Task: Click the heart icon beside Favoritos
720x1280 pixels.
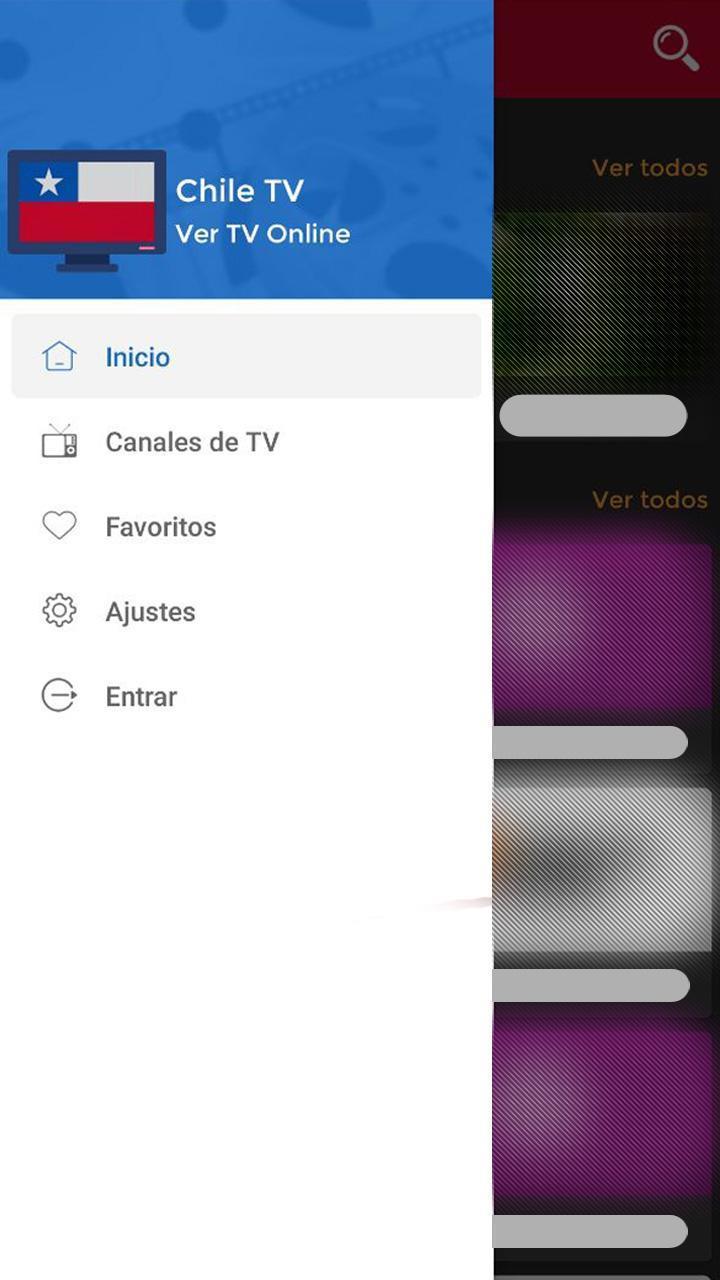Action: [x=60, y=526]
